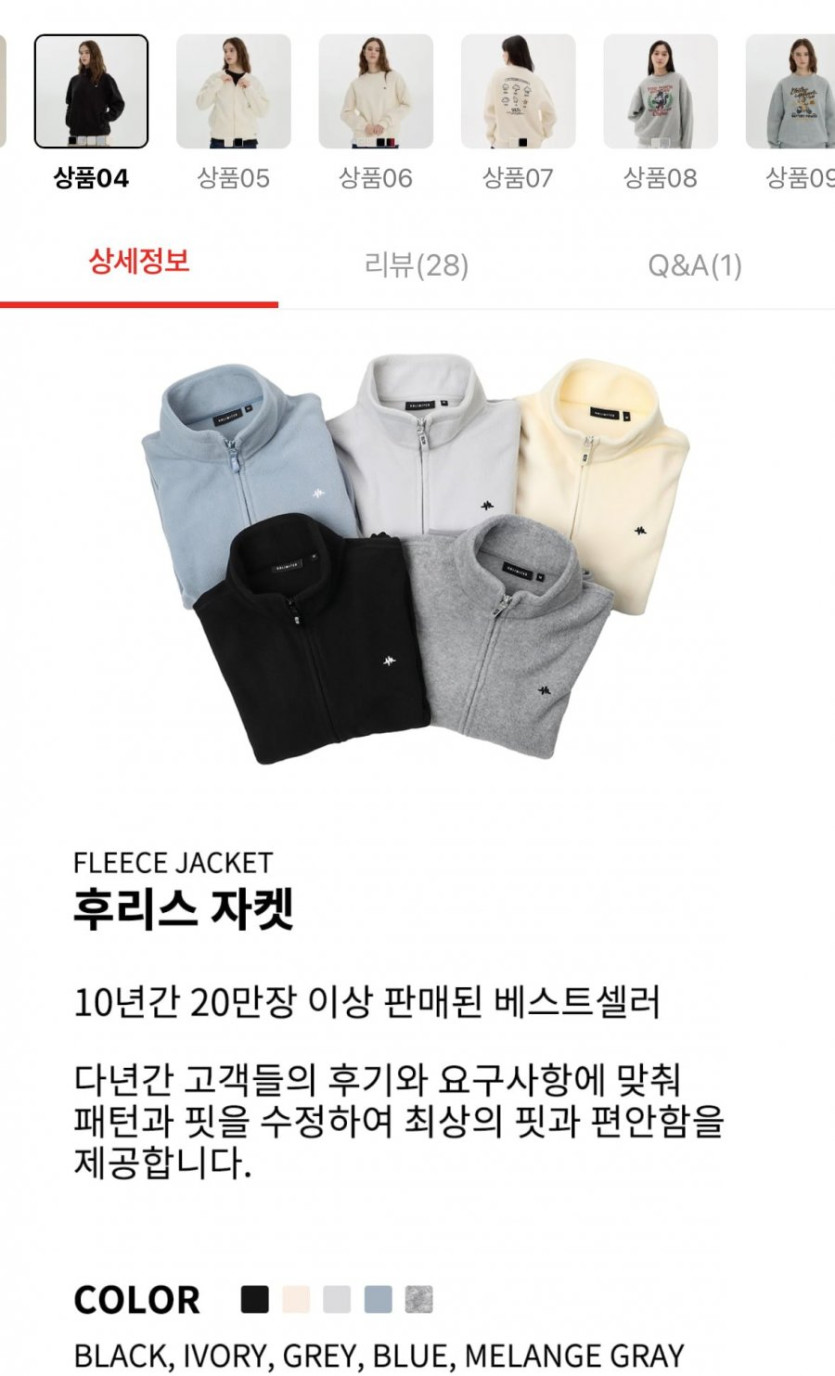This screenshot has height=1376, width=835.
Task: Open the 상품05 product thumbnail
Action: (x=233, y=92)
